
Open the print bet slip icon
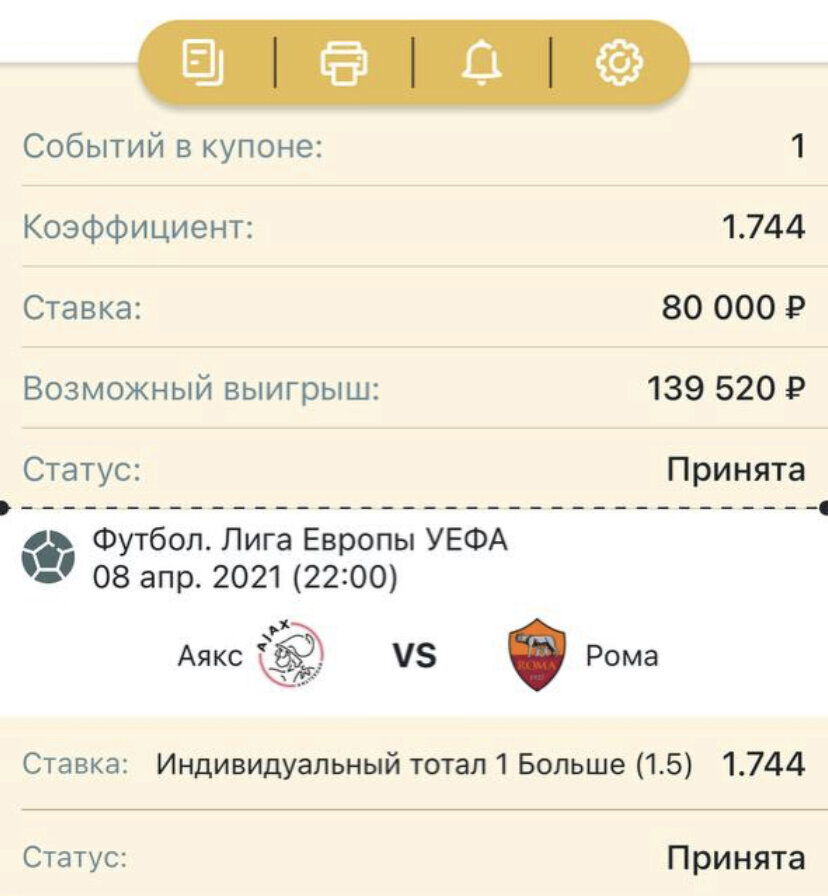(x=343, y=64)
